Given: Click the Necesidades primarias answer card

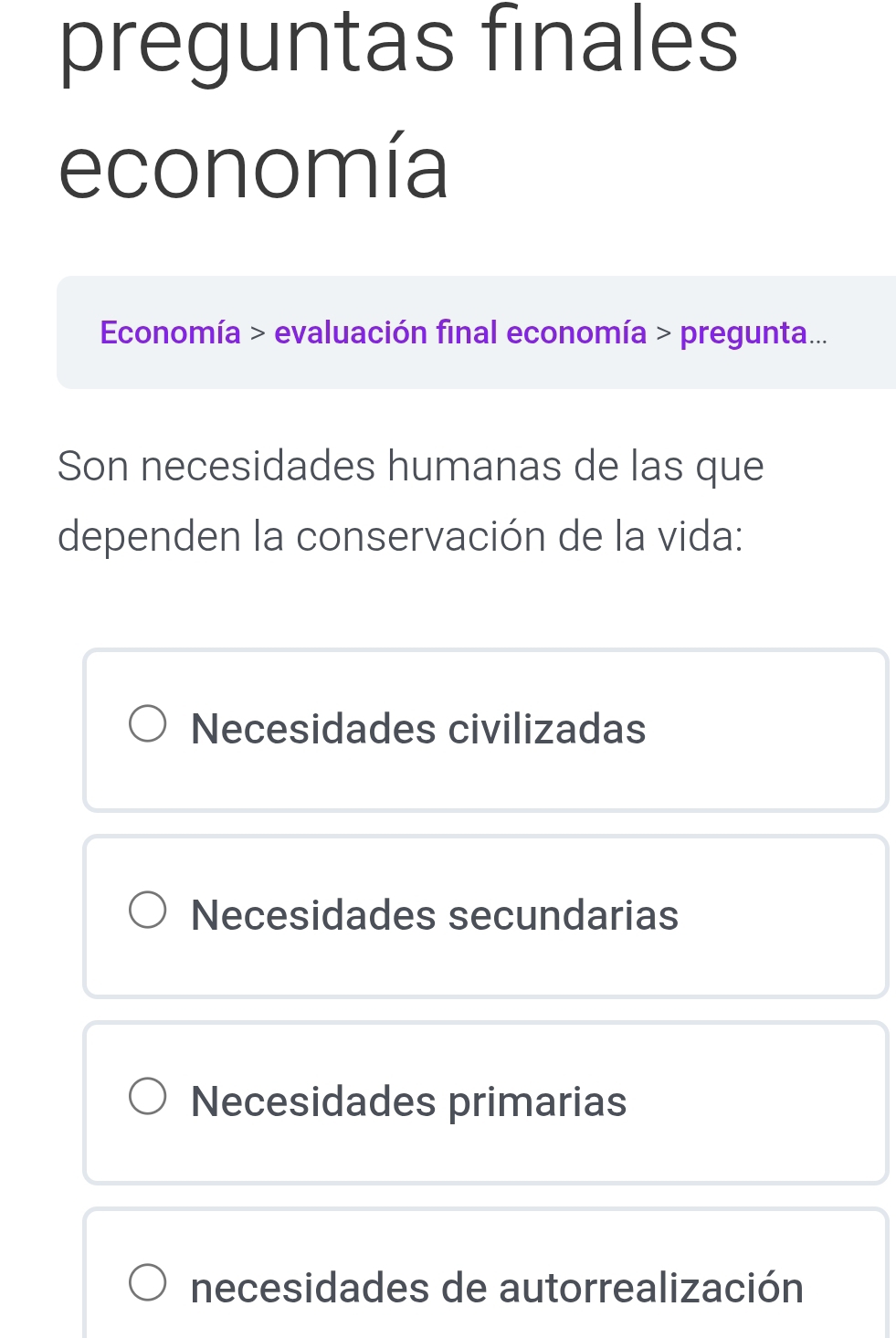Looking at the screenshot, I should [x=486, y=1101].
